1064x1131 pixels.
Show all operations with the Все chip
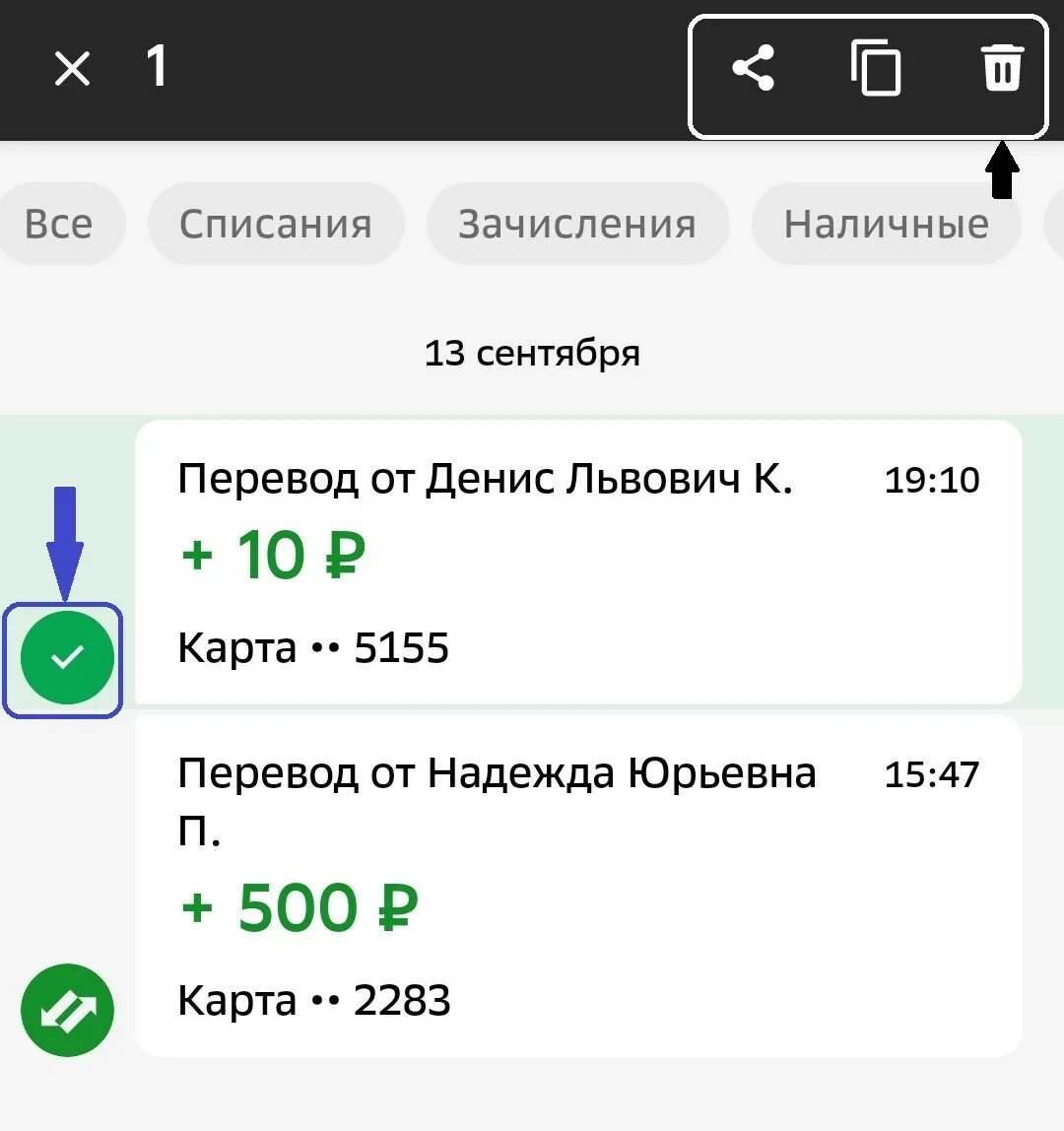(x=59, y=225)
